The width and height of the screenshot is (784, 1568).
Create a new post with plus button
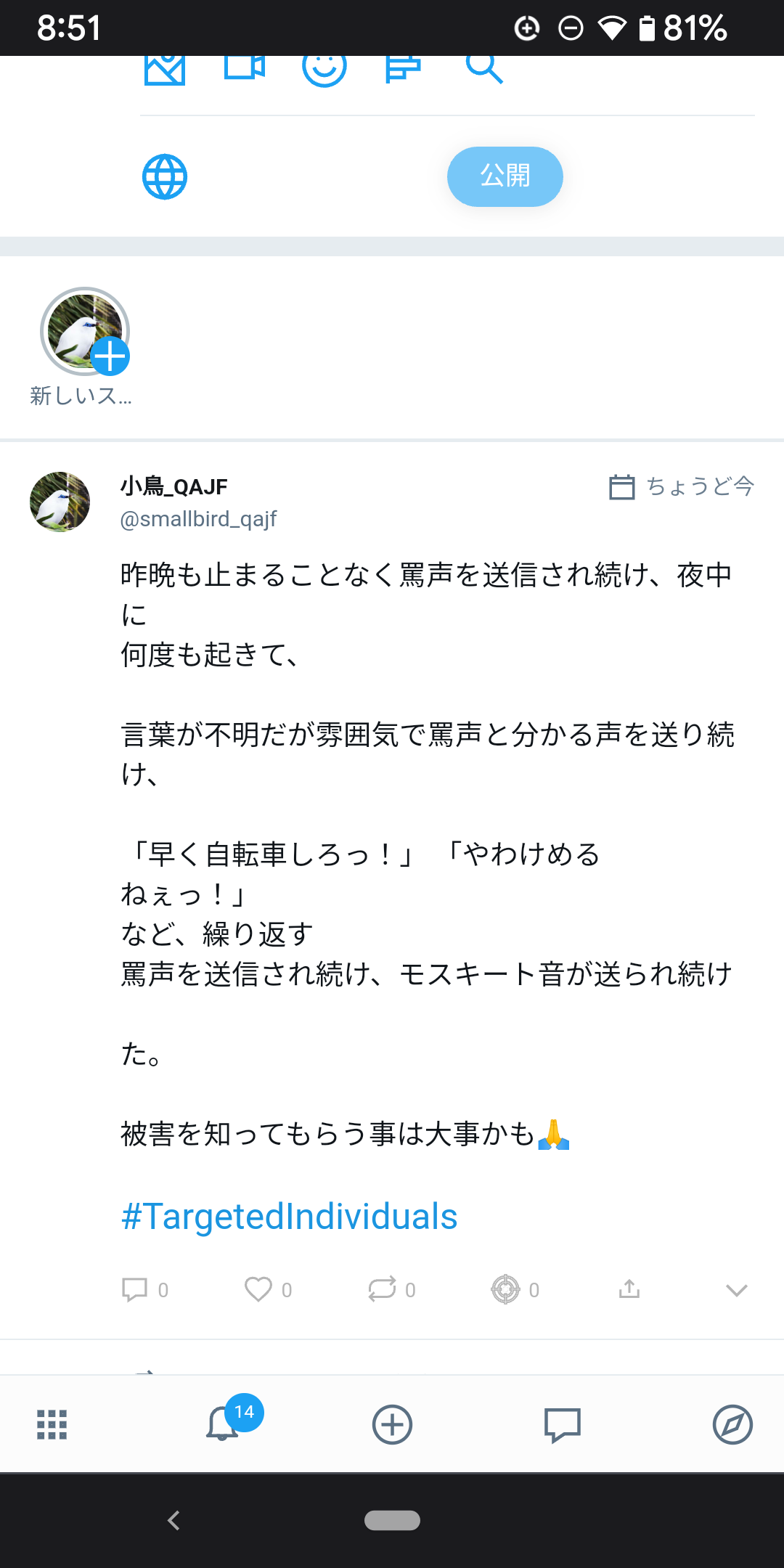click(392, 1424)
